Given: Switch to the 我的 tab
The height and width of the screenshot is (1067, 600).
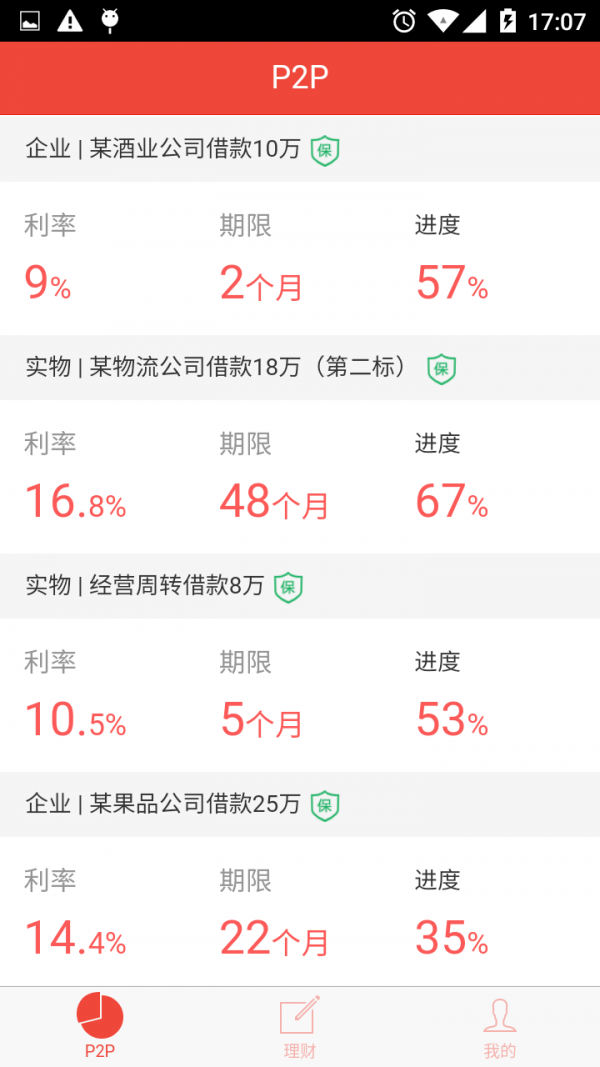Looking at the screenshot, I should (500, 1026).
